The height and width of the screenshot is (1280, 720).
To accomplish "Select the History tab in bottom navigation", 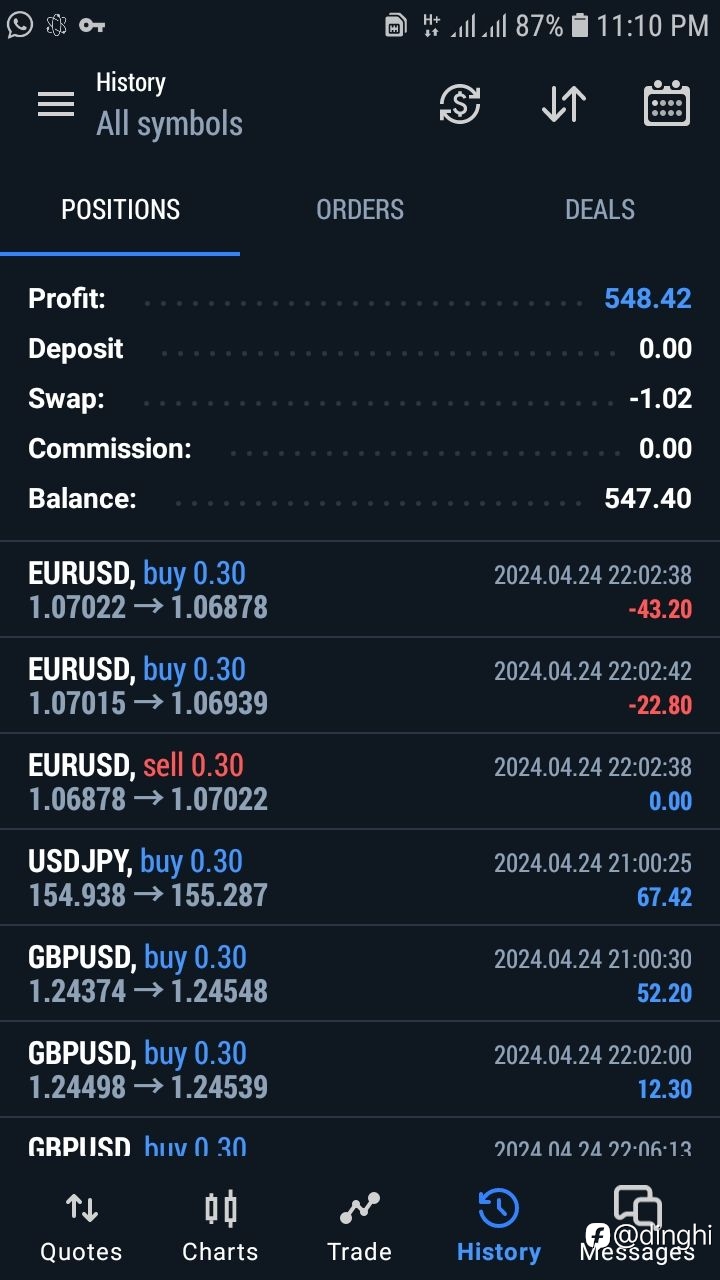I will tap(498, 1226).
